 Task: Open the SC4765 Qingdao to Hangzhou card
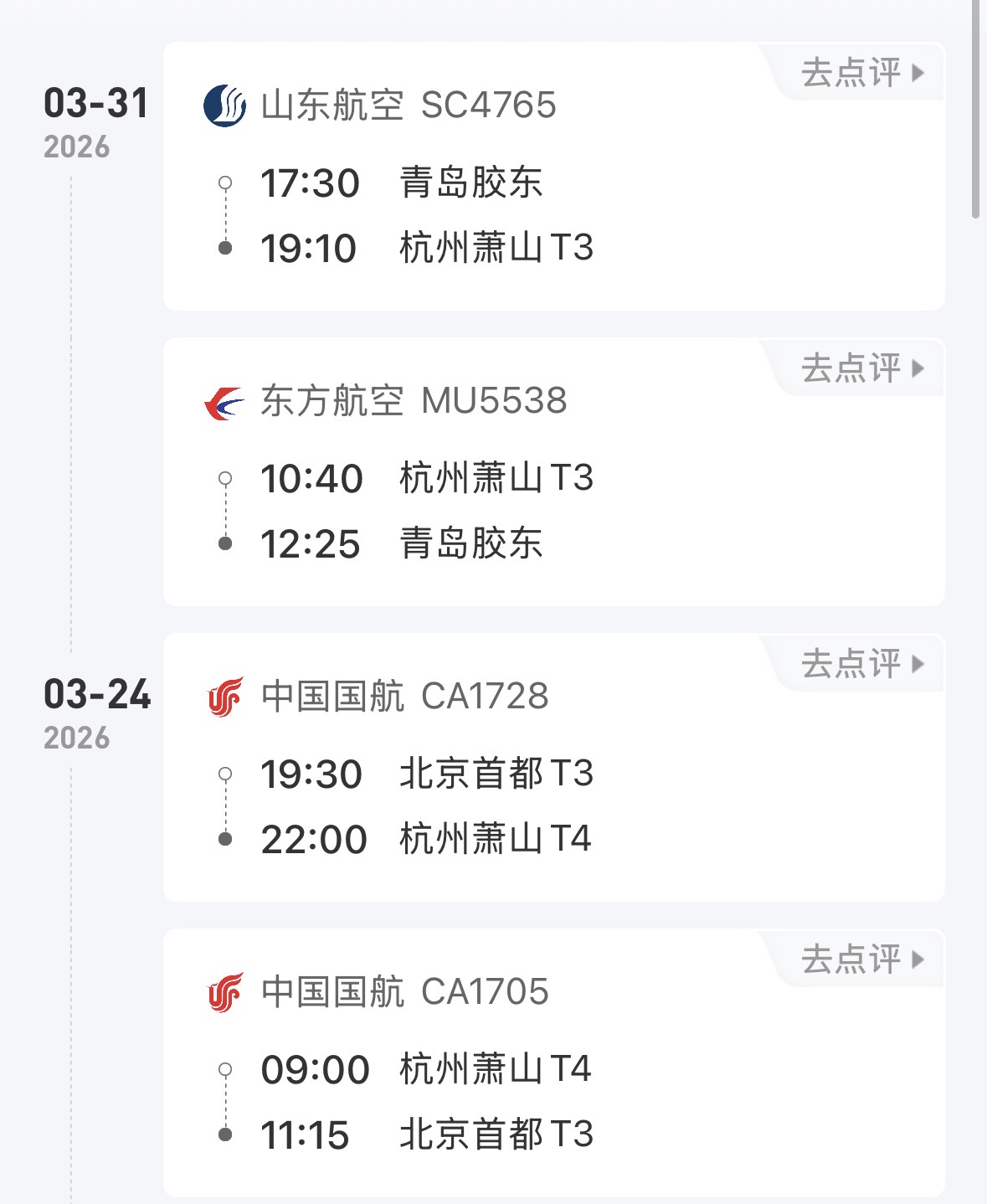point(554,176)
